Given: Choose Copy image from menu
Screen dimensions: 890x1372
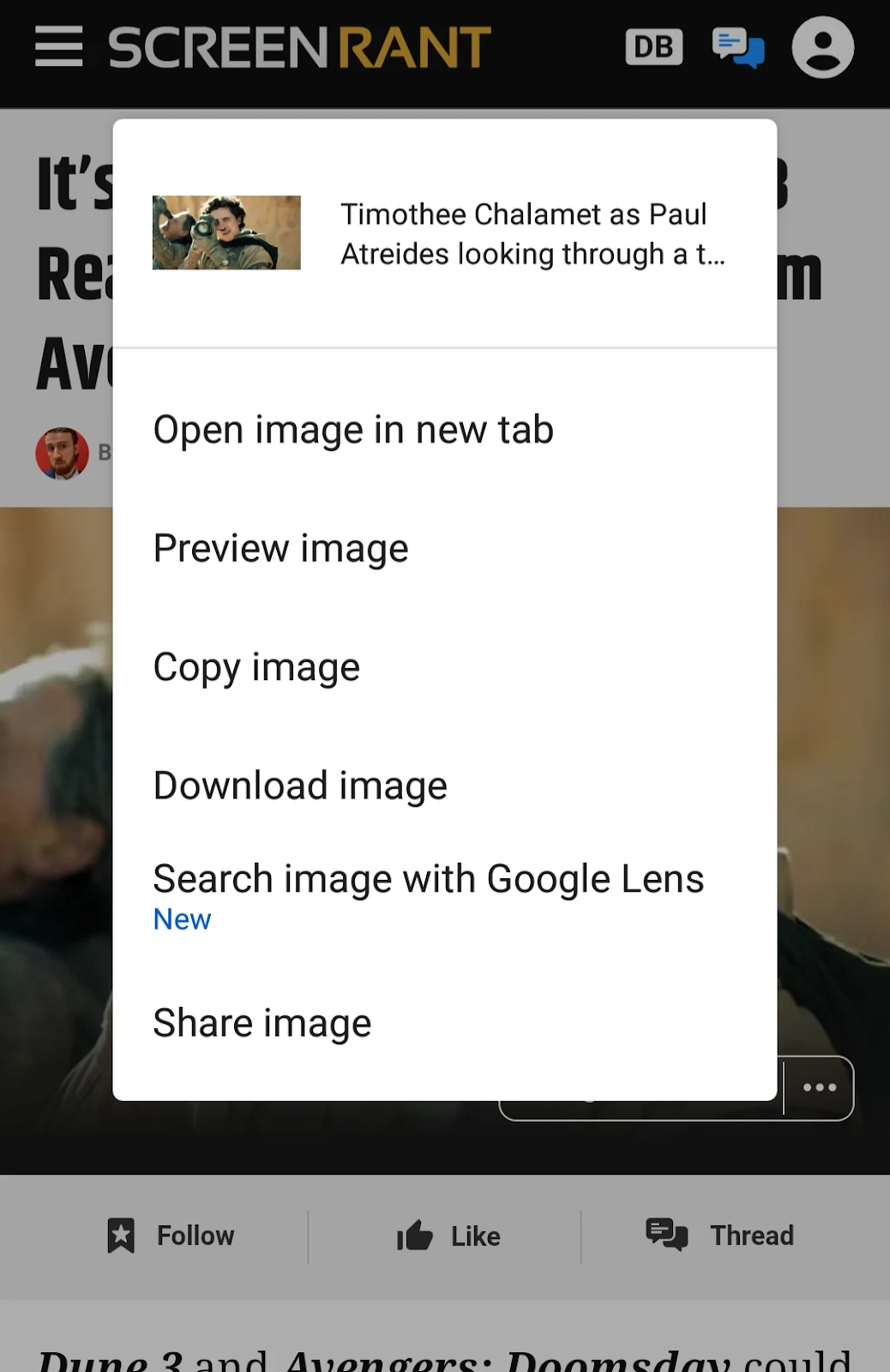Looking at the screenshot, I should click(x=256, y=667).
